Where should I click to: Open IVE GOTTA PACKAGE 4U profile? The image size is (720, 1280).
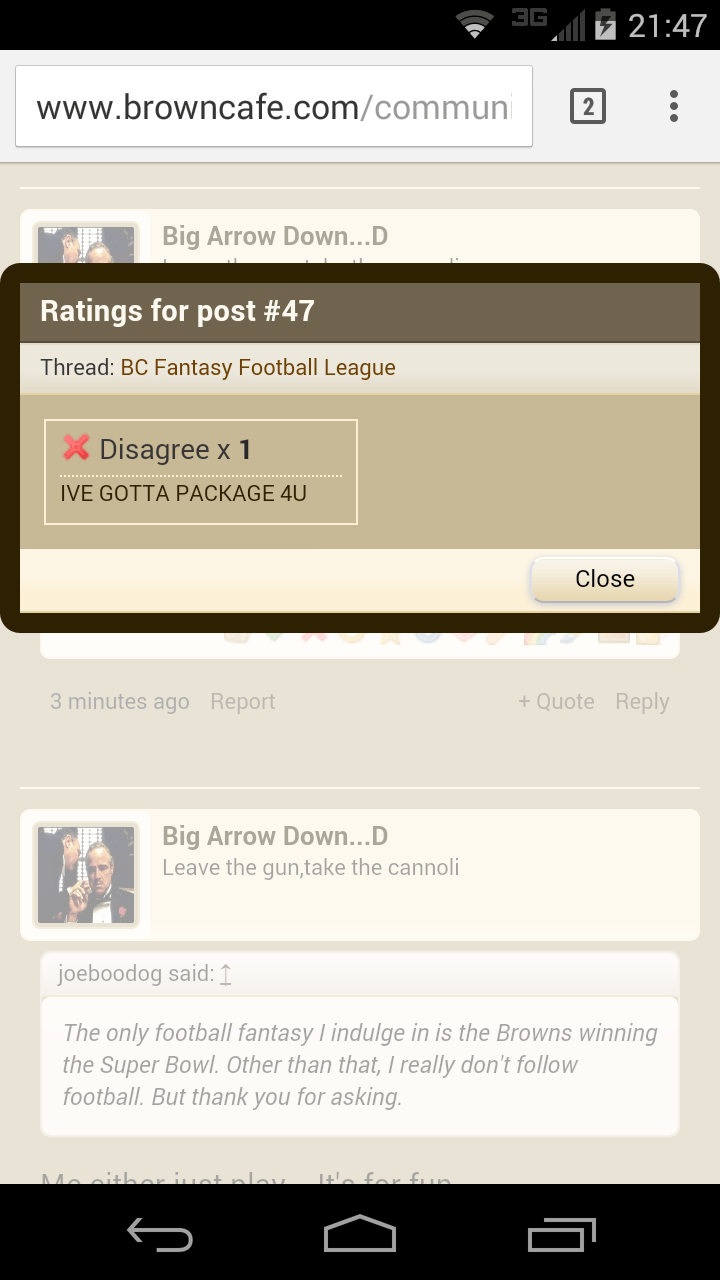(x=183, y=493)
